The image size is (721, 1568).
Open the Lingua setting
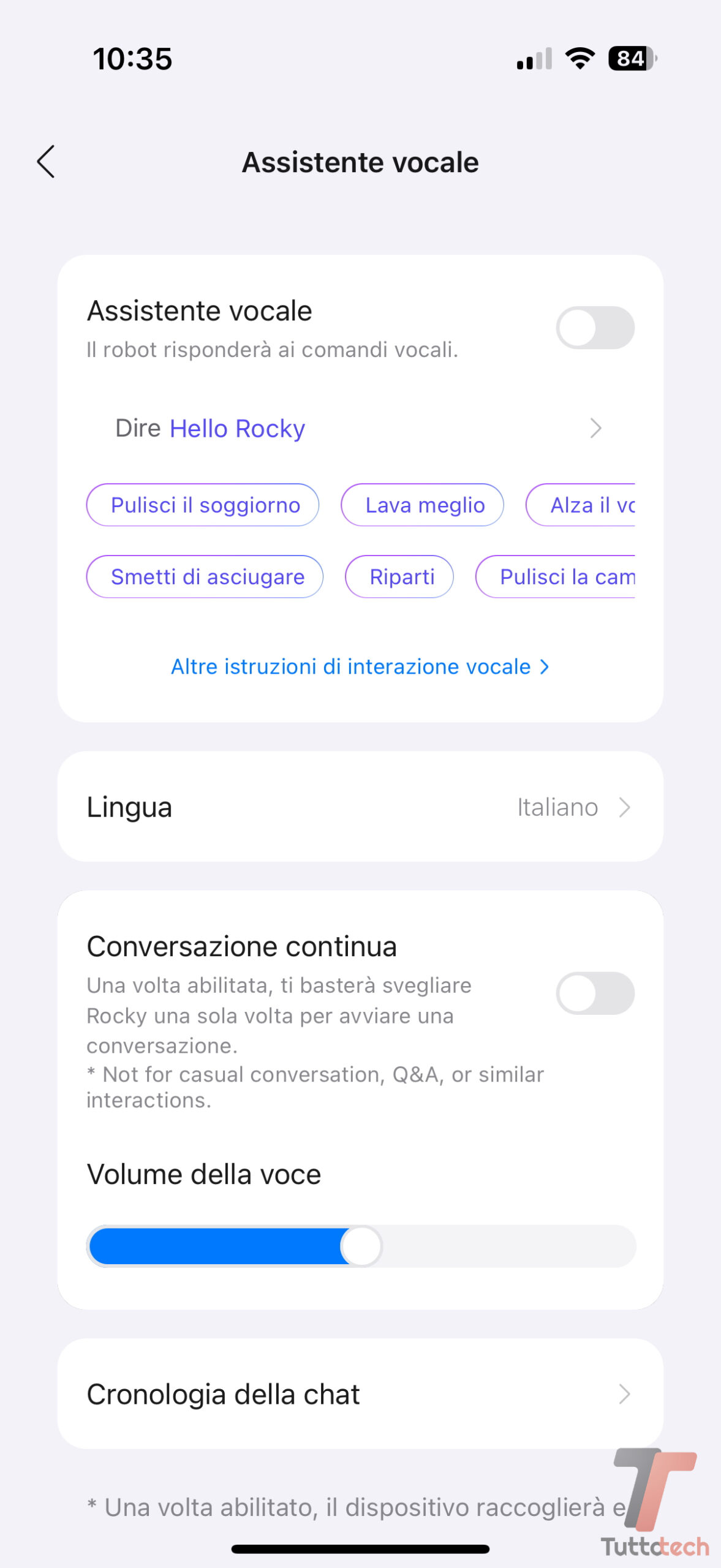[x=360, y=807]
